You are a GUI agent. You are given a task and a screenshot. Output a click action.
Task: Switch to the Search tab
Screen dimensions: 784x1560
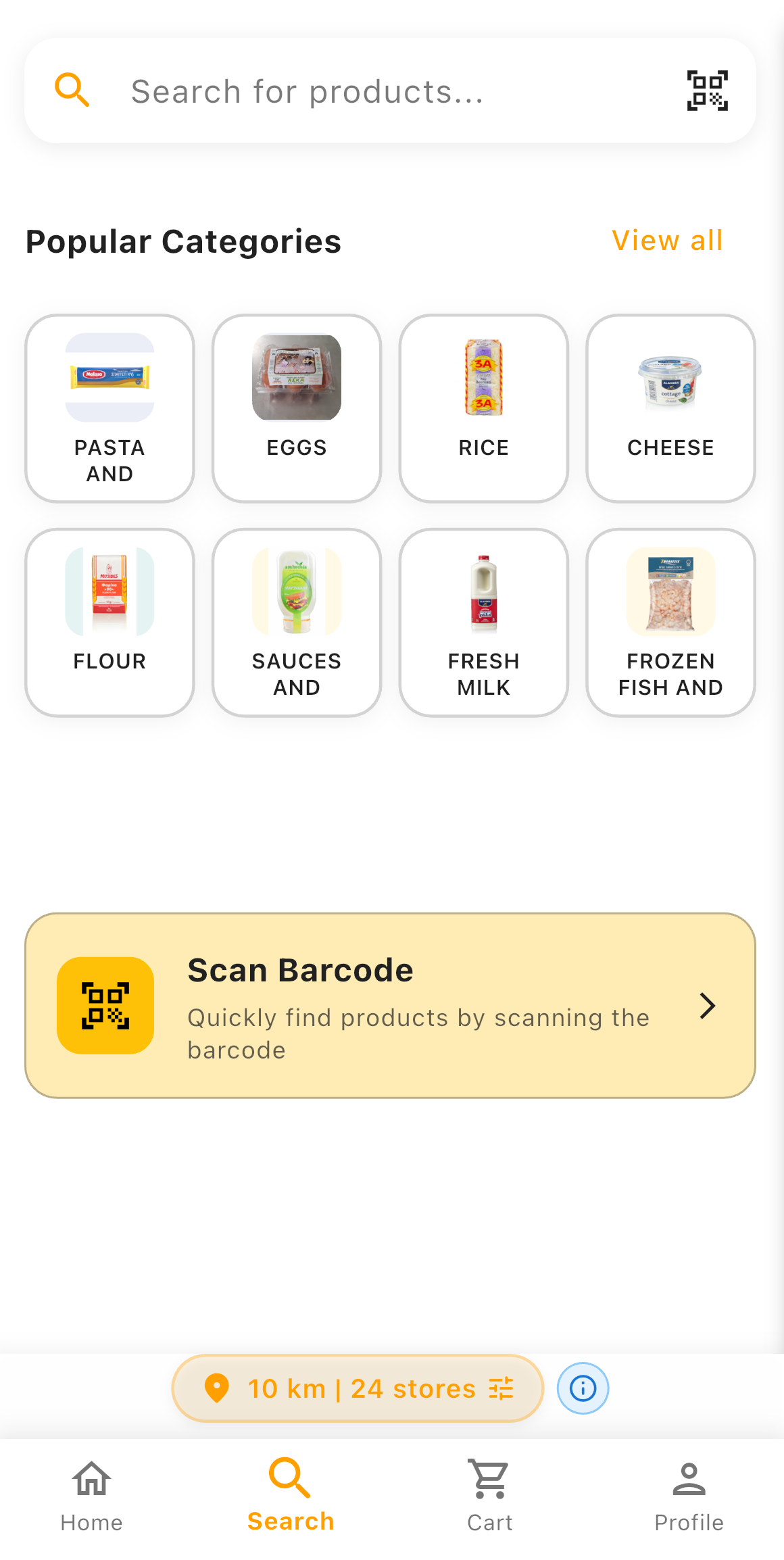(x=290, y=1494)
